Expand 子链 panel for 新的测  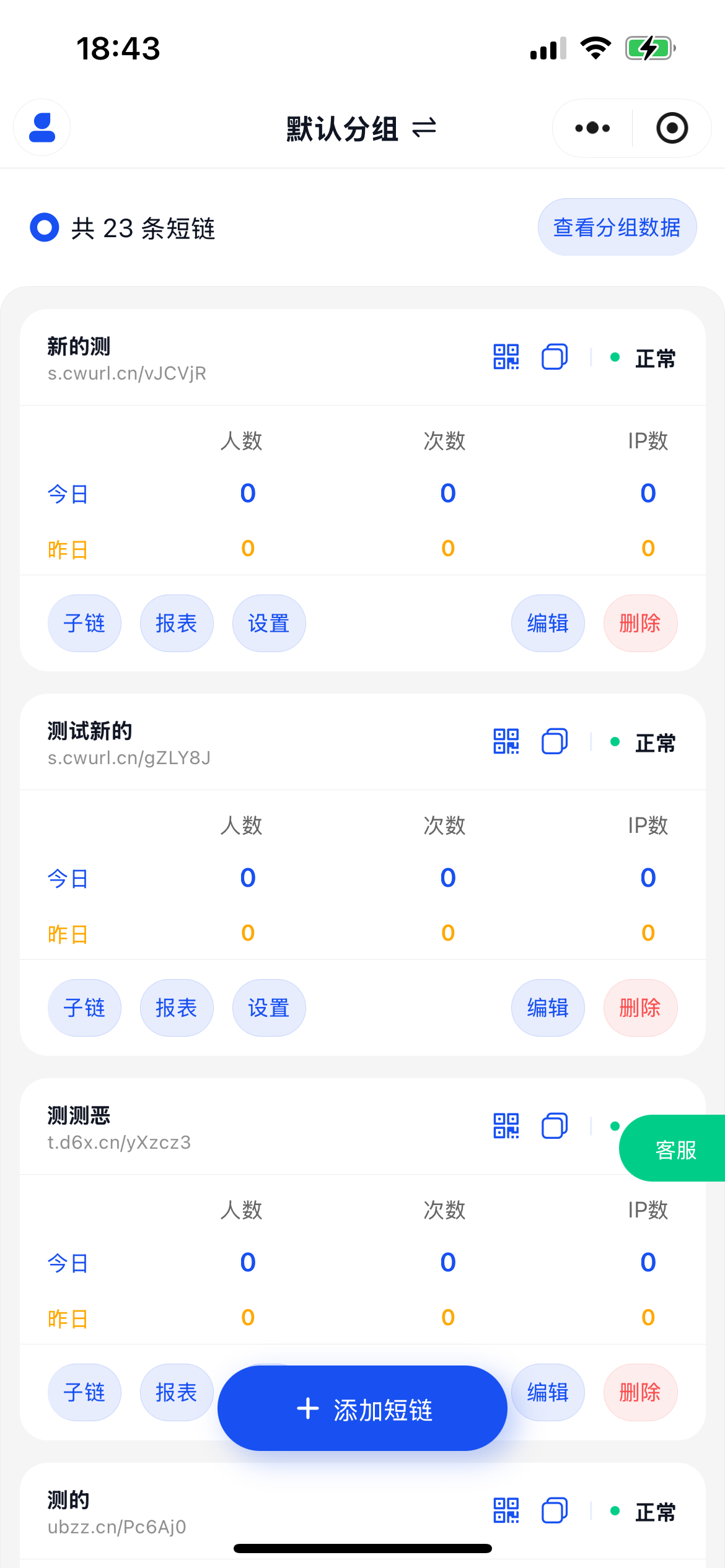pyautogui.click(x=84, y=623)
